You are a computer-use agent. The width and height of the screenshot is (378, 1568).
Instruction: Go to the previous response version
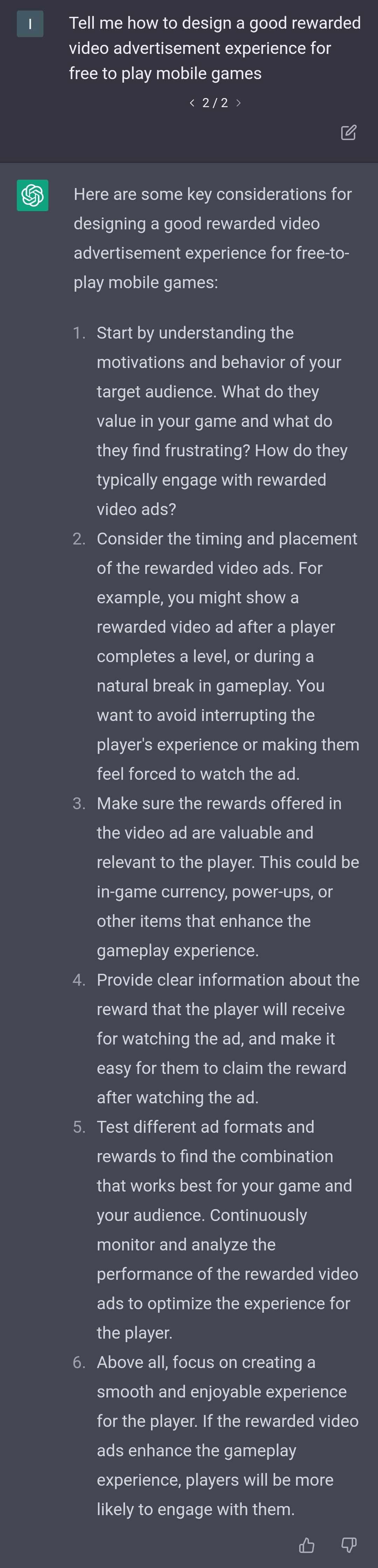[x=192, y=103]
